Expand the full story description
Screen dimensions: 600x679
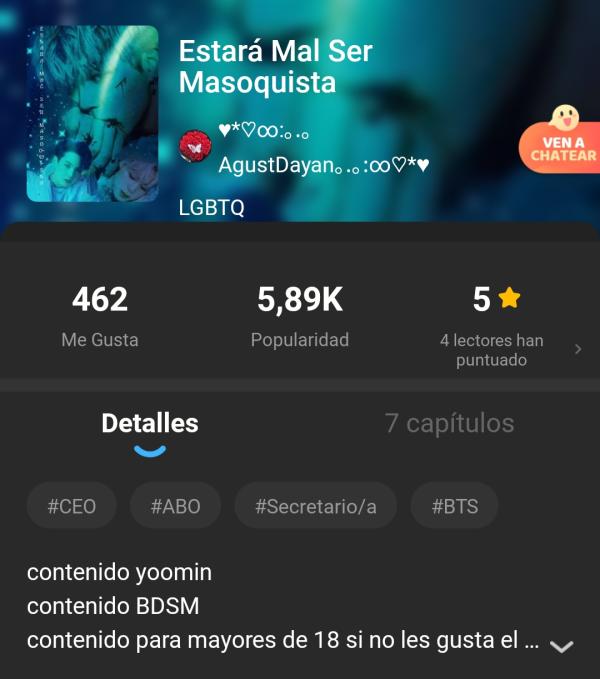click(562, 646)
